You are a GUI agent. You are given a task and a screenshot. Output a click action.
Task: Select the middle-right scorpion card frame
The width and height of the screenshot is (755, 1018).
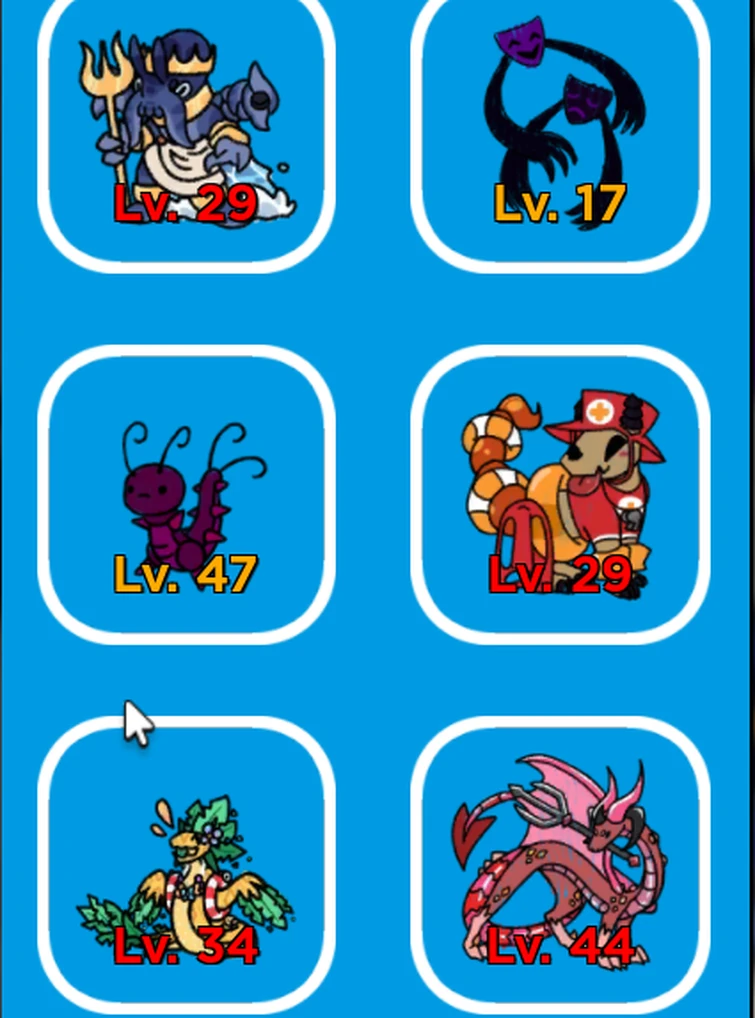point(560,490)
